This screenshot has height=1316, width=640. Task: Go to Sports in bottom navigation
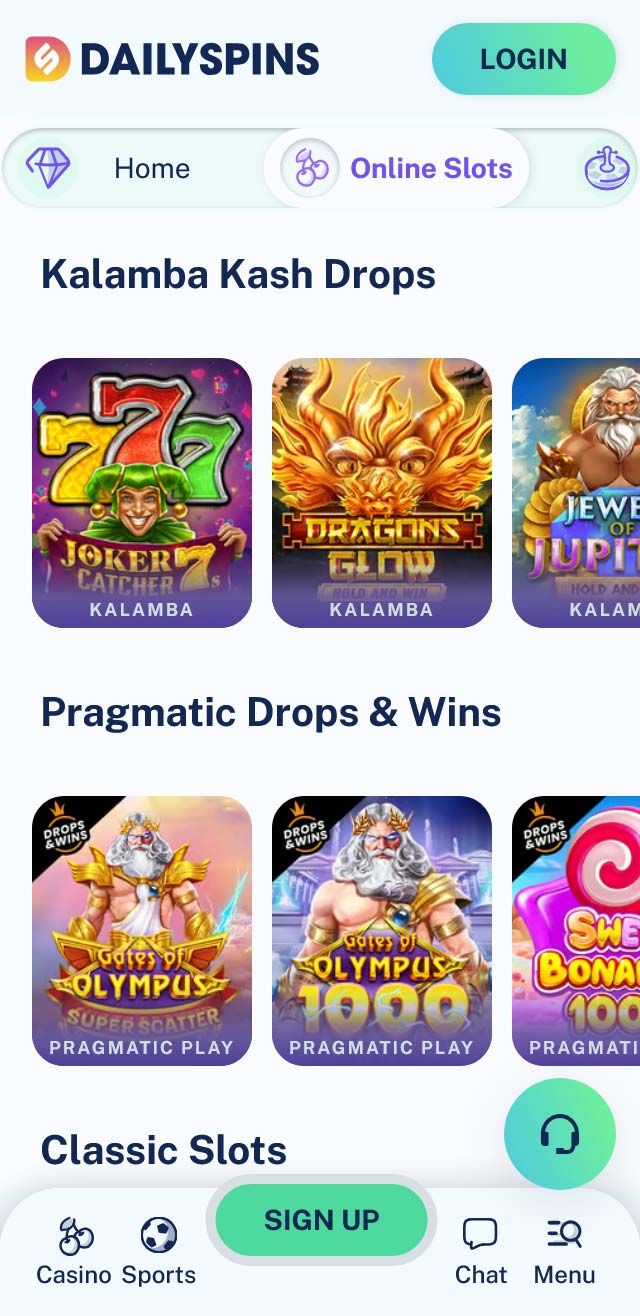tap(159, 1252)
